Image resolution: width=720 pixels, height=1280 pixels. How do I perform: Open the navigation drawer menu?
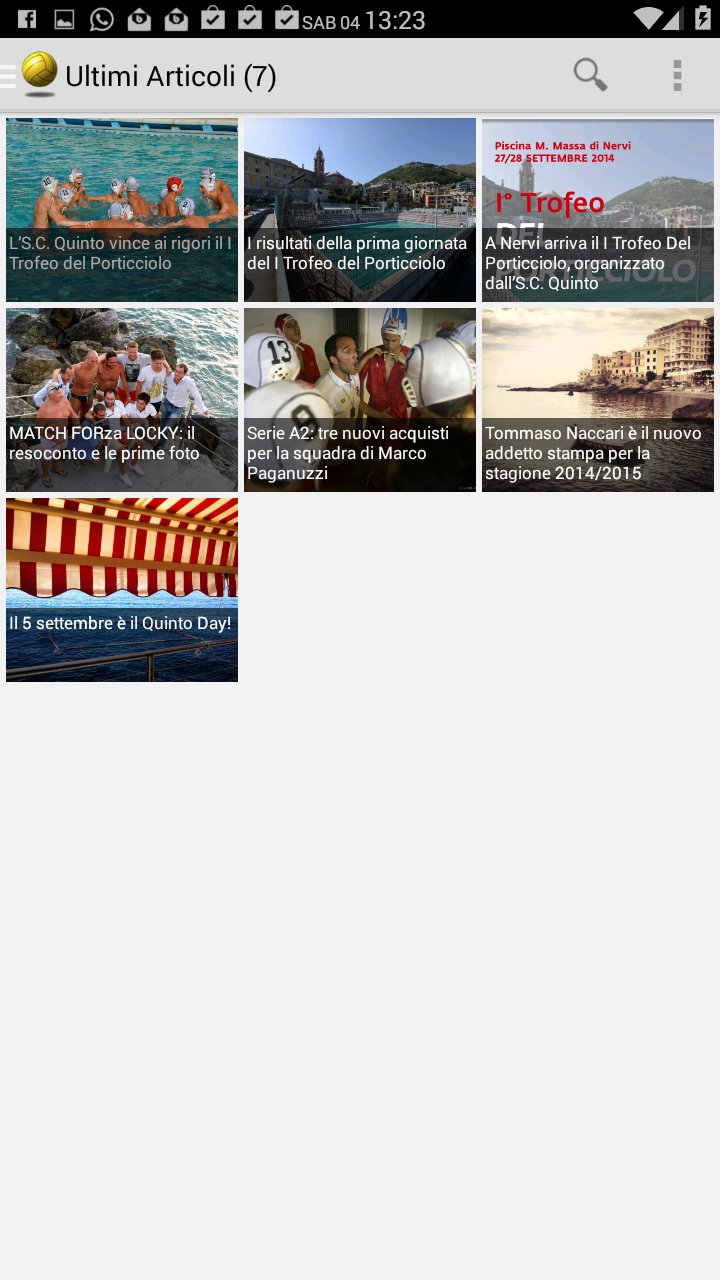(28, 75)
